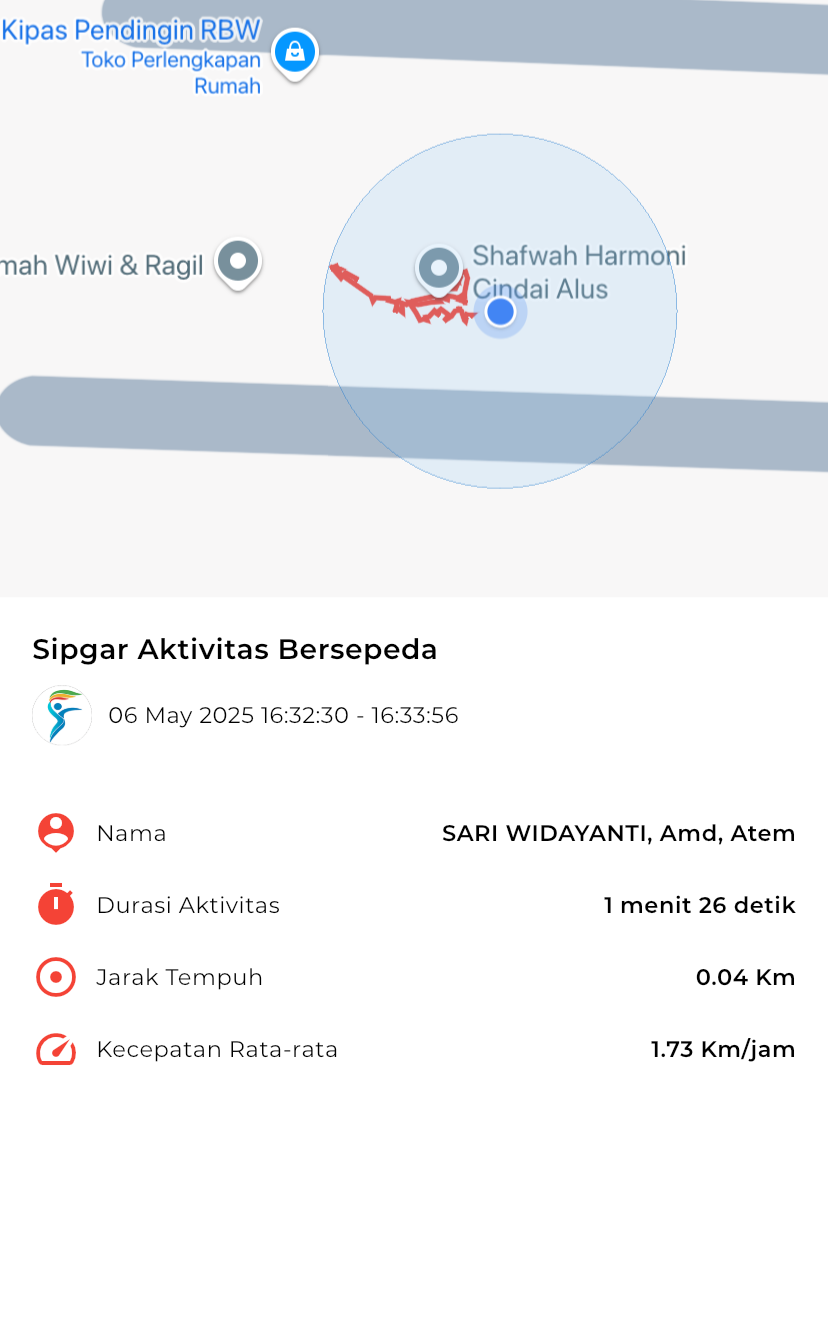
Task: Tap the Kipas Pendingin RBW shop marker
Action: pyautogui.click(x=294, y=53)
